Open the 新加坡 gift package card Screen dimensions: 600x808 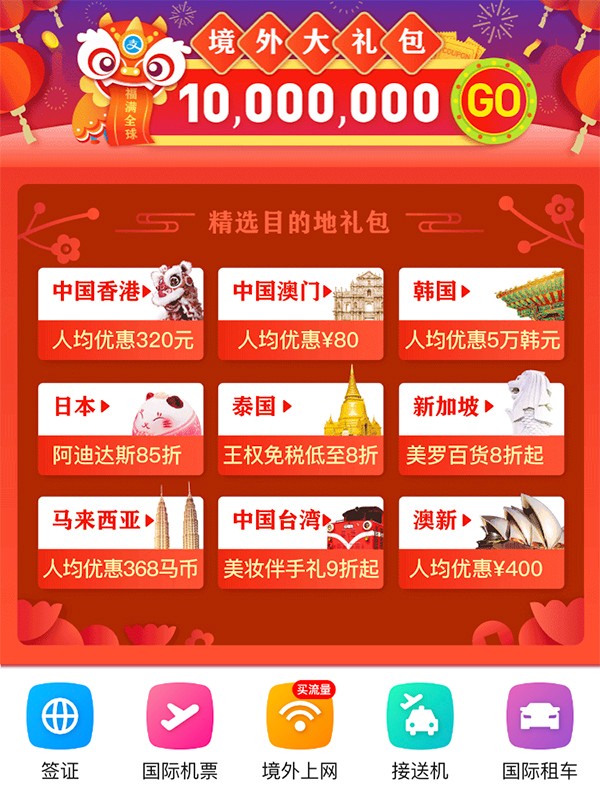481,429
